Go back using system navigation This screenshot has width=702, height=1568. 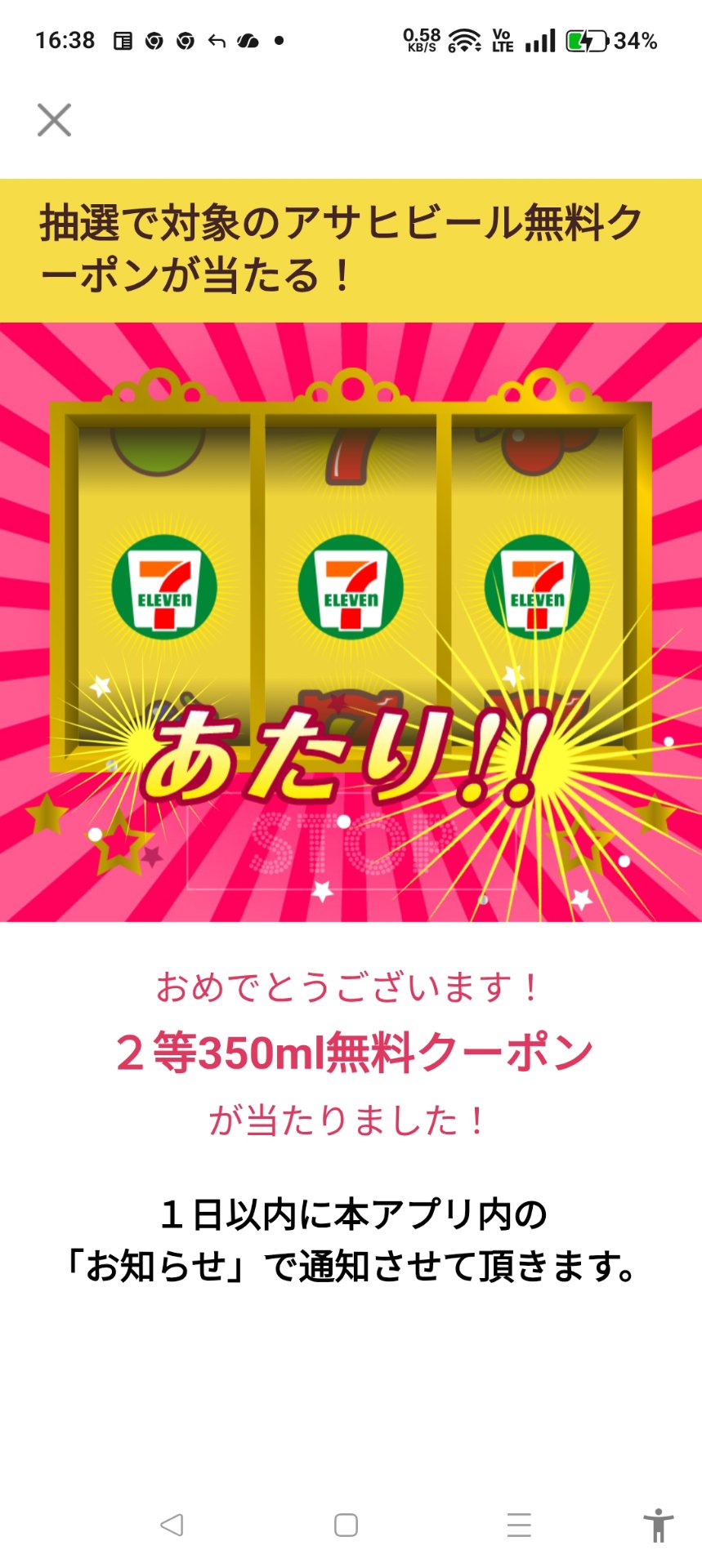pos(172,1525)
